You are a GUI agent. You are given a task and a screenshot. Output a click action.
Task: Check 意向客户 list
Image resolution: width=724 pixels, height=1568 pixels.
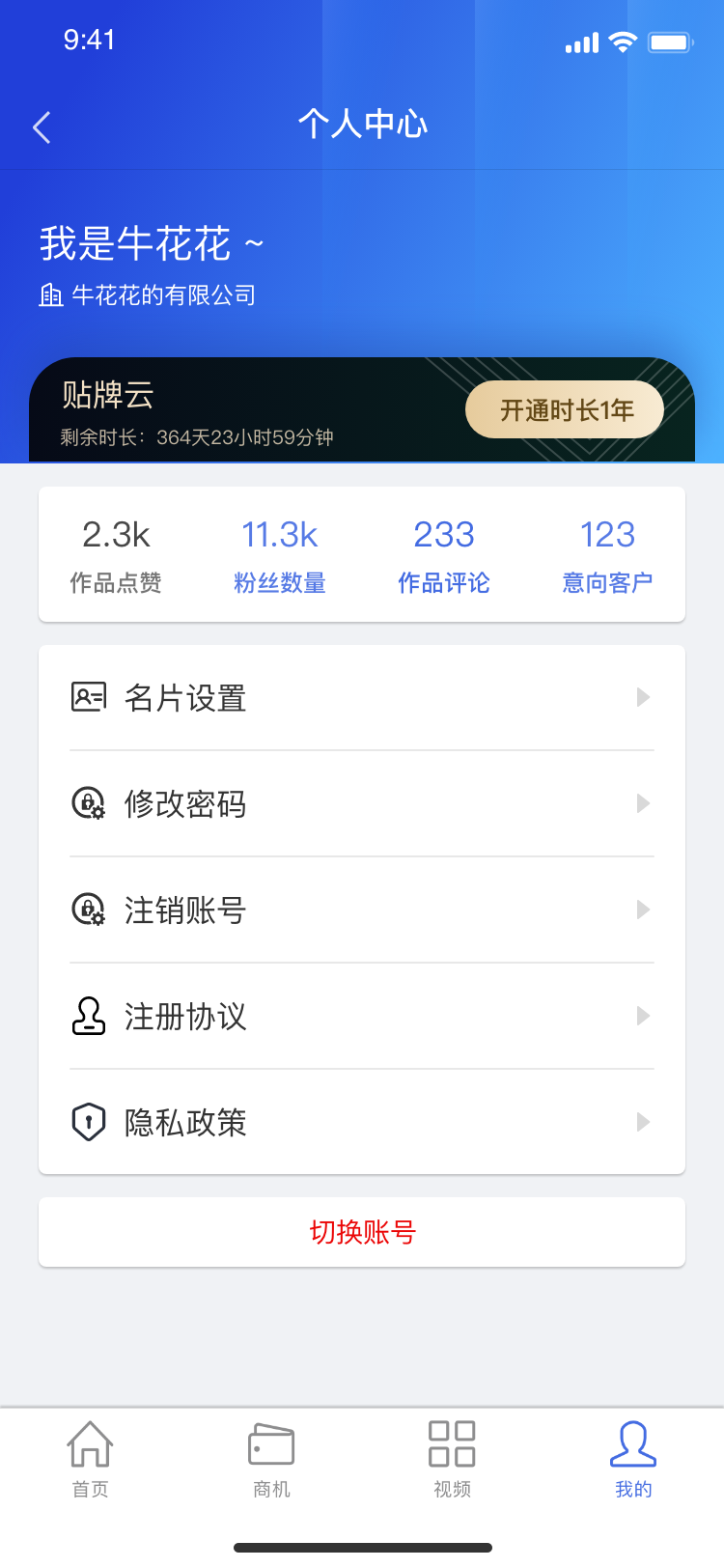[608, 555]
